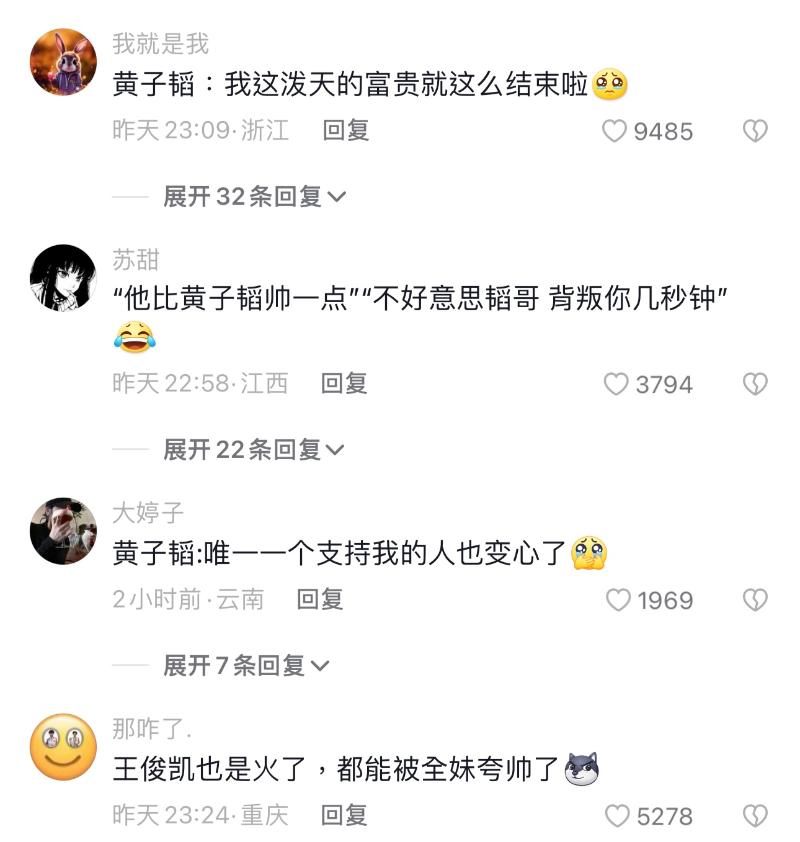The image size is (800, 842).
Task: Open 我就是我's profile avatar
Action: coord(64,62)
